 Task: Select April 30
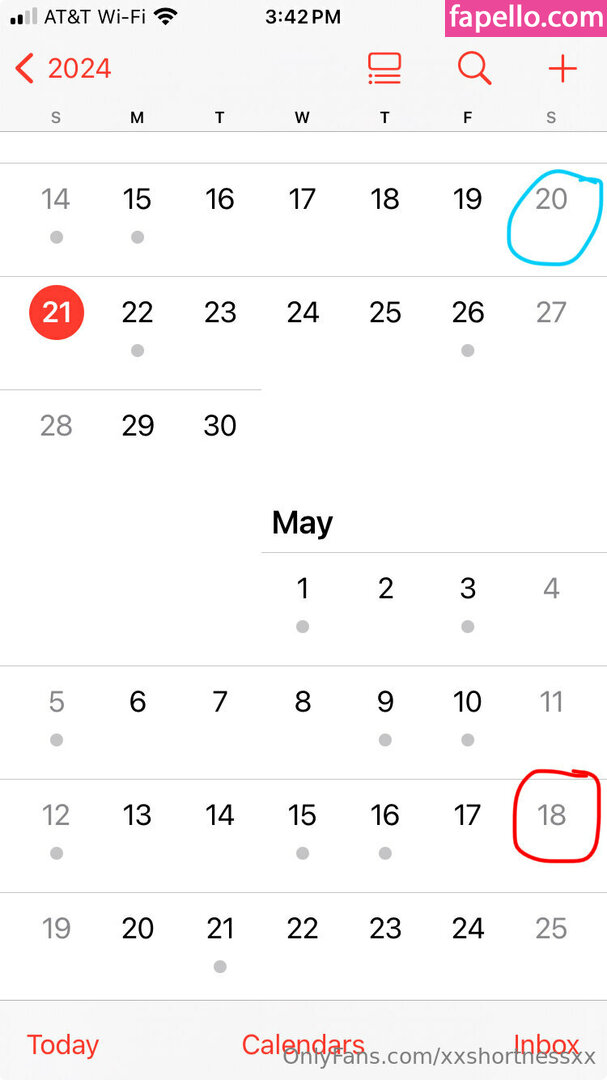pos(220,426)
